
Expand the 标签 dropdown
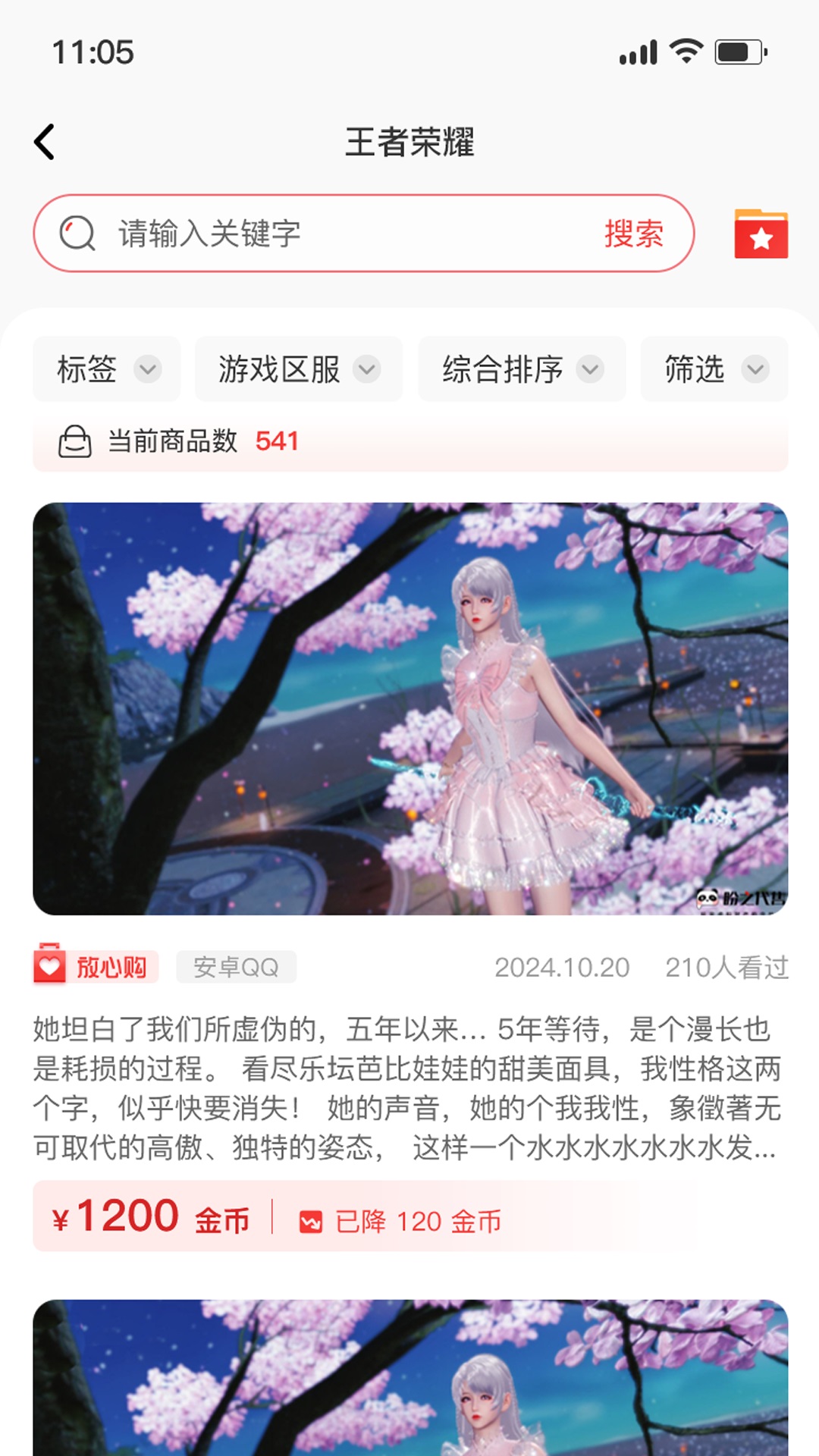(x=107, y=369)
